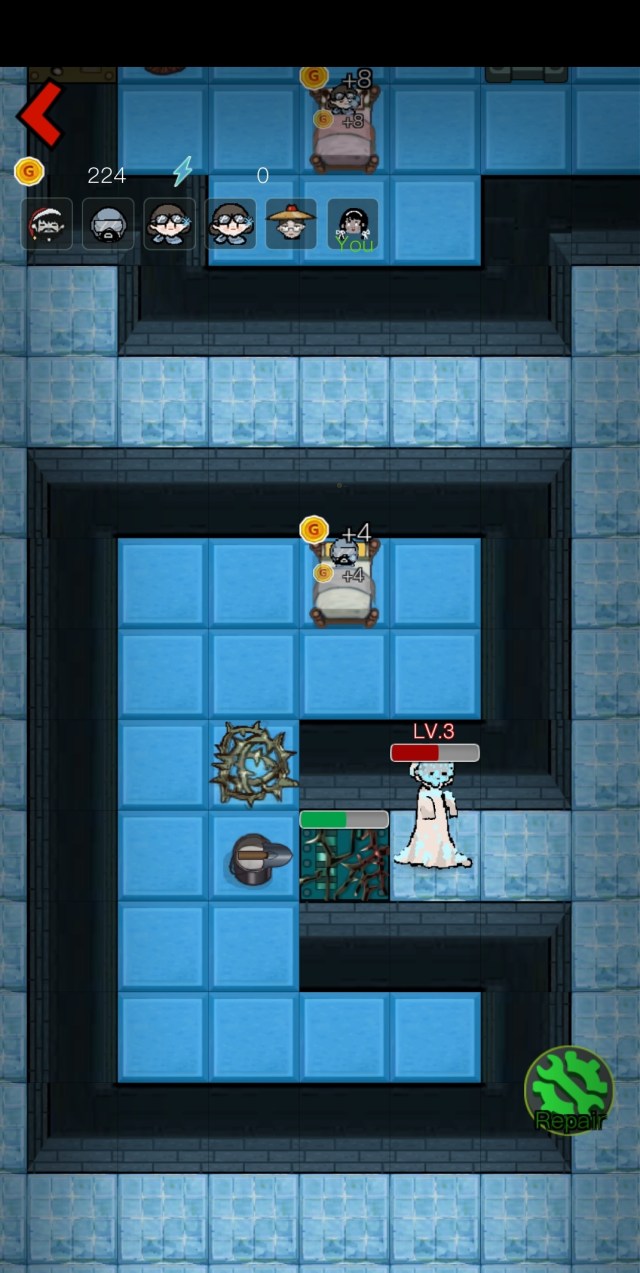Tap the thorn trap in the room
Screen dimensions: 640x1273
[x=254, y=765]
